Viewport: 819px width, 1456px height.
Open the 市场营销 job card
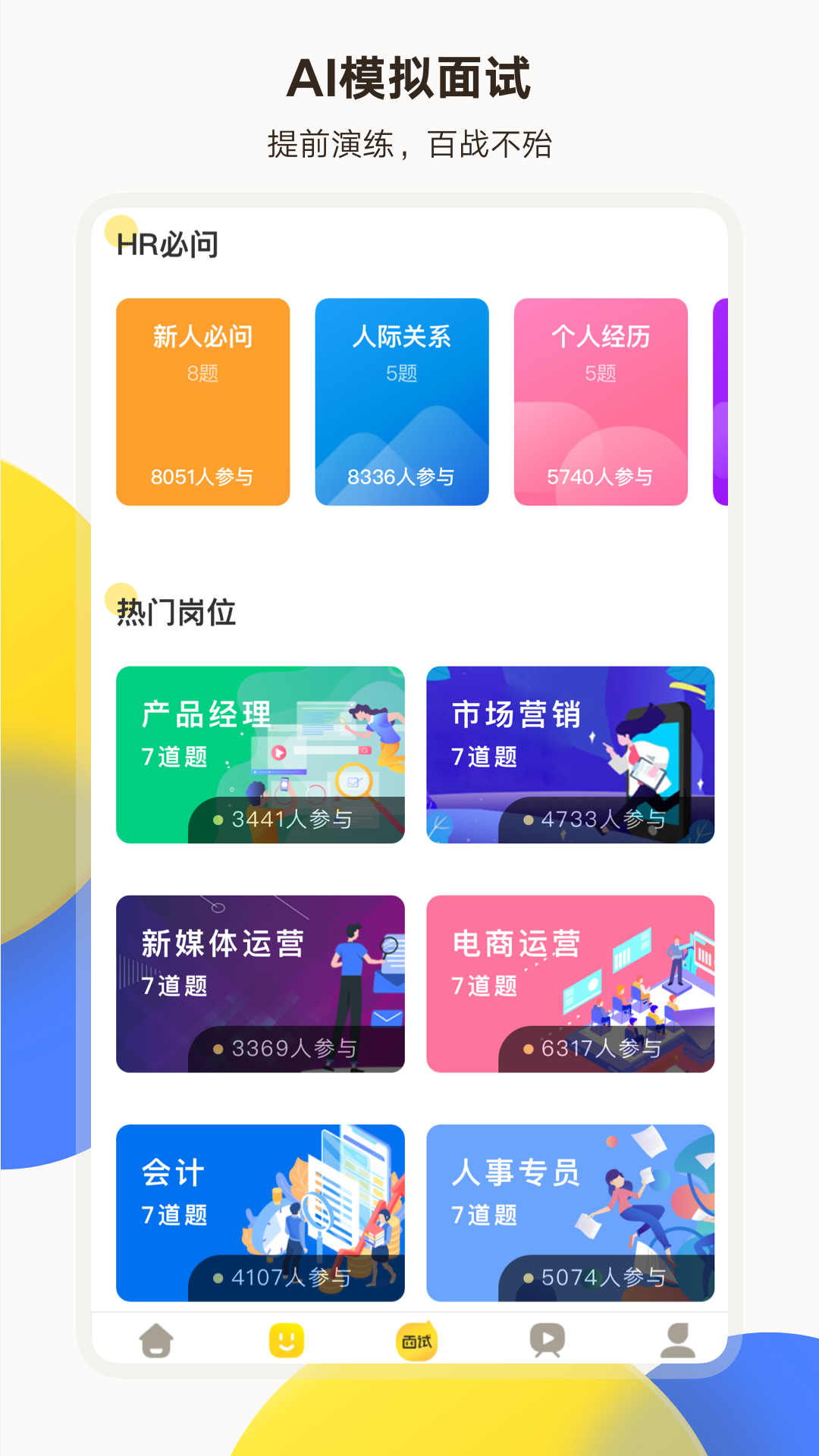tap(570, 755)
